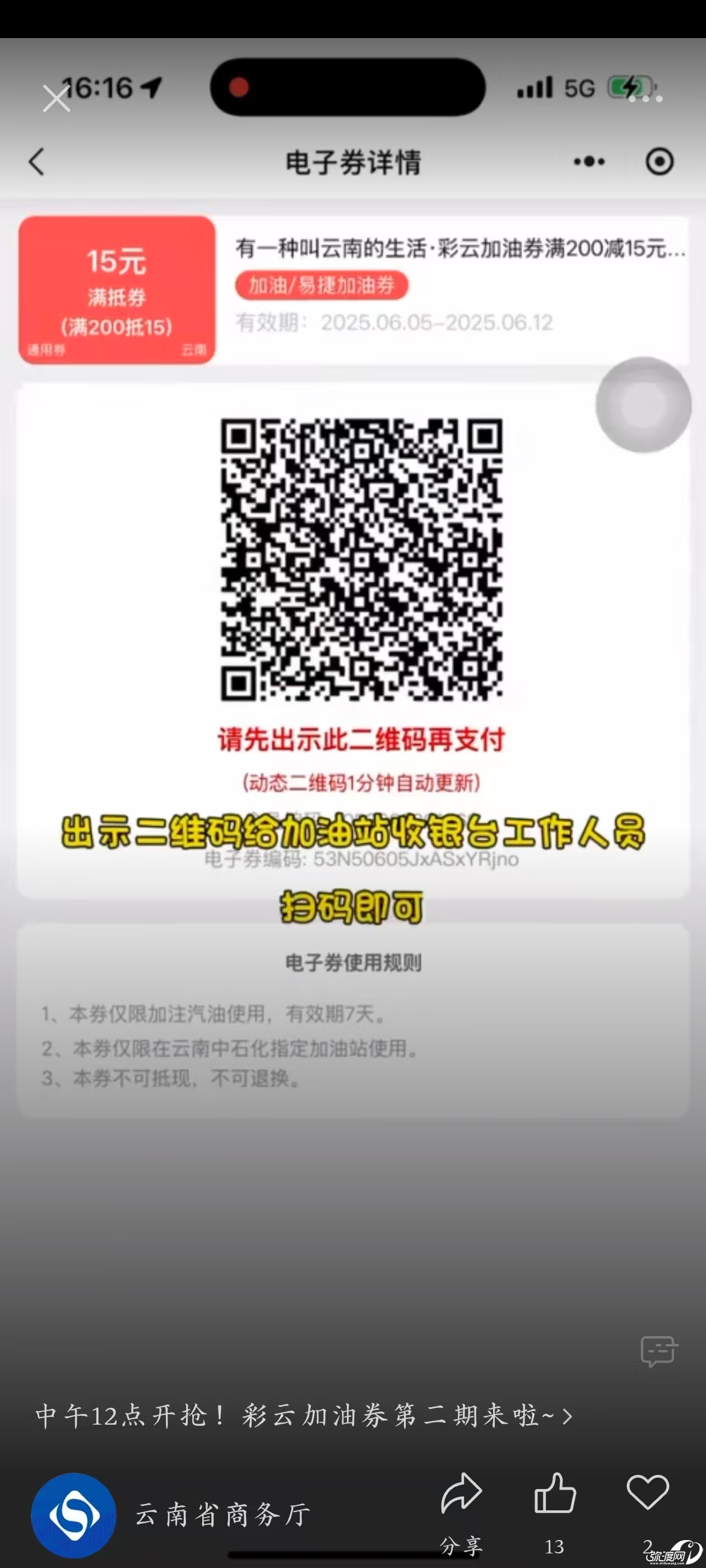
Task: Tap the heart icon for this video
Action: coord(648,1492)
